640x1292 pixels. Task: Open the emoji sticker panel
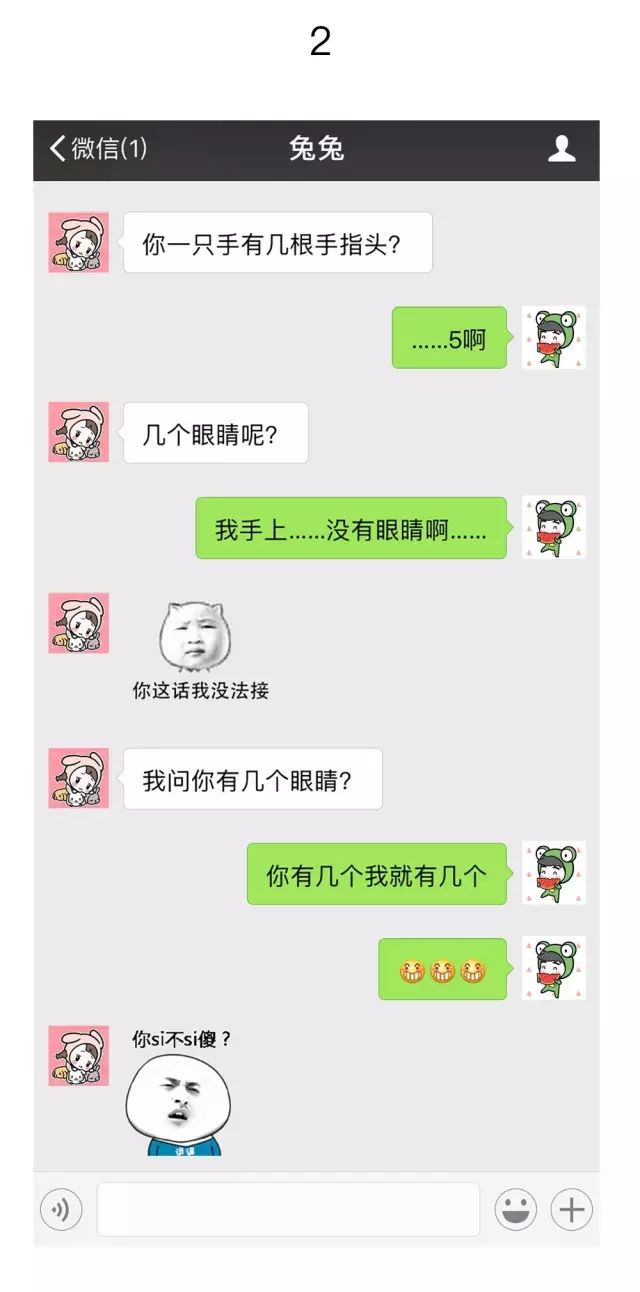tap(515, 1210)
